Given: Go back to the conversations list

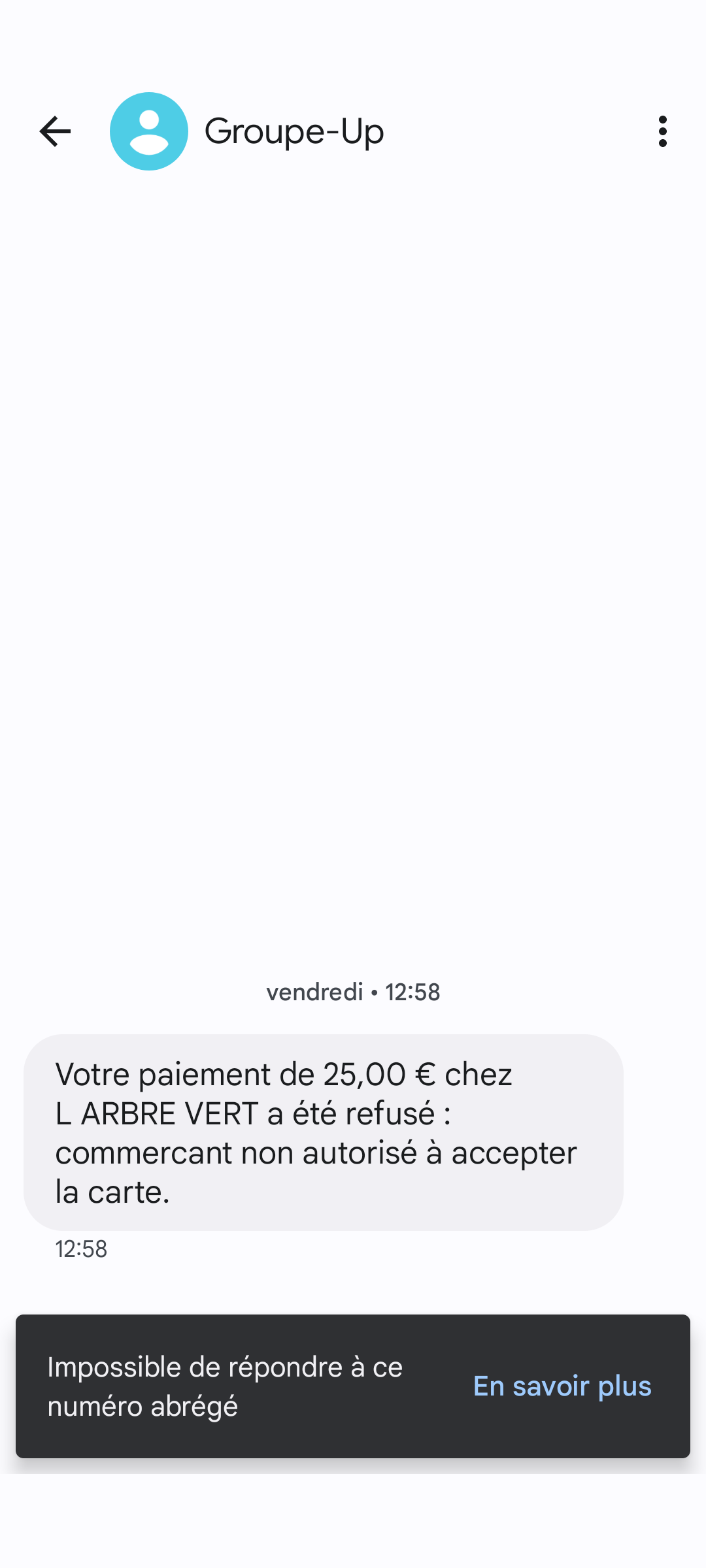Looking at the screenshot, I should tap(55, 131).
